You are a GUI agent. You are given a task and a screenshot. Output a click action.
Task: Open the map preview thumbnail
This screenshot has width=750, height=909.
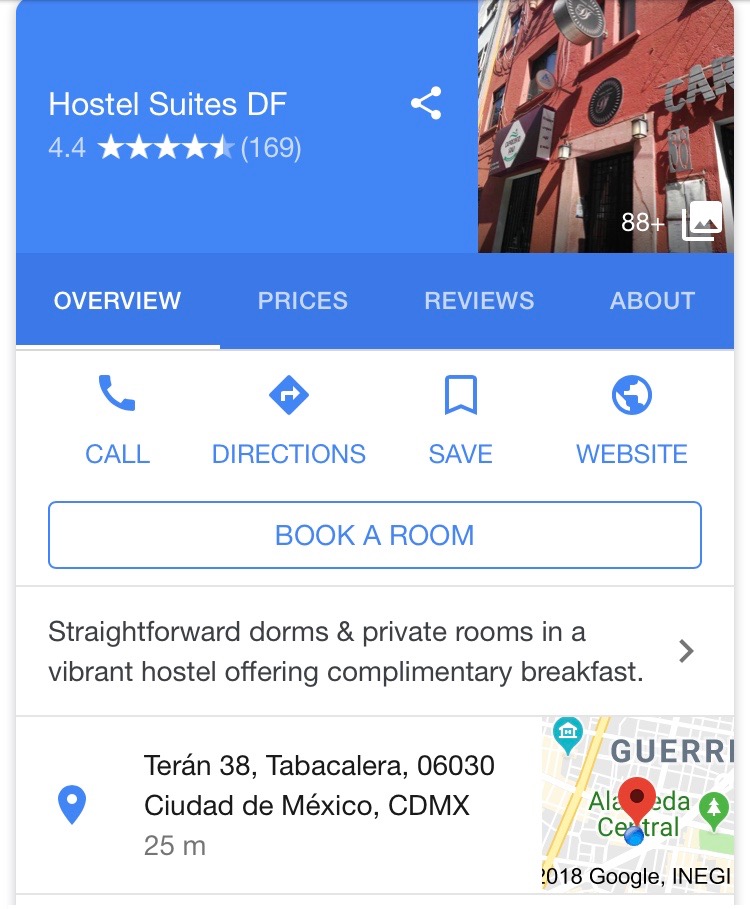[x=638, y=804]
